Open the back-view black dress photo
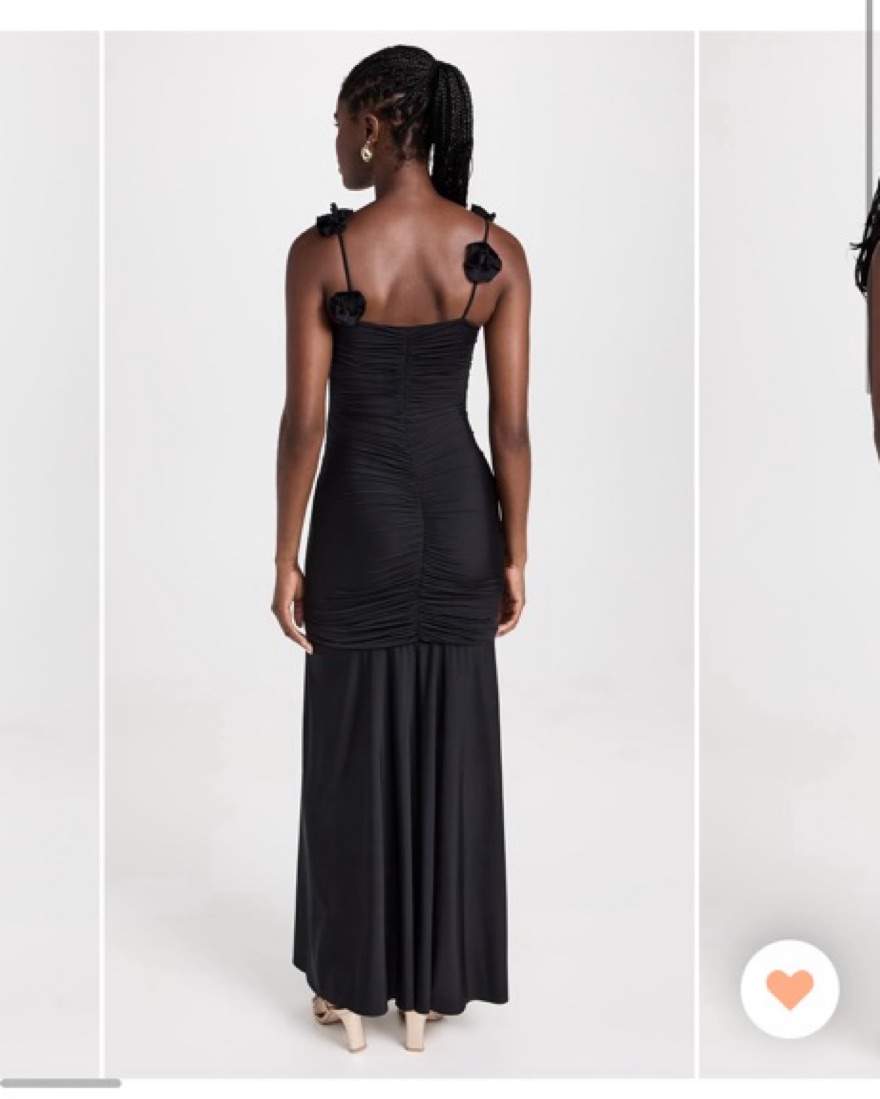 [x=400, y=550]
